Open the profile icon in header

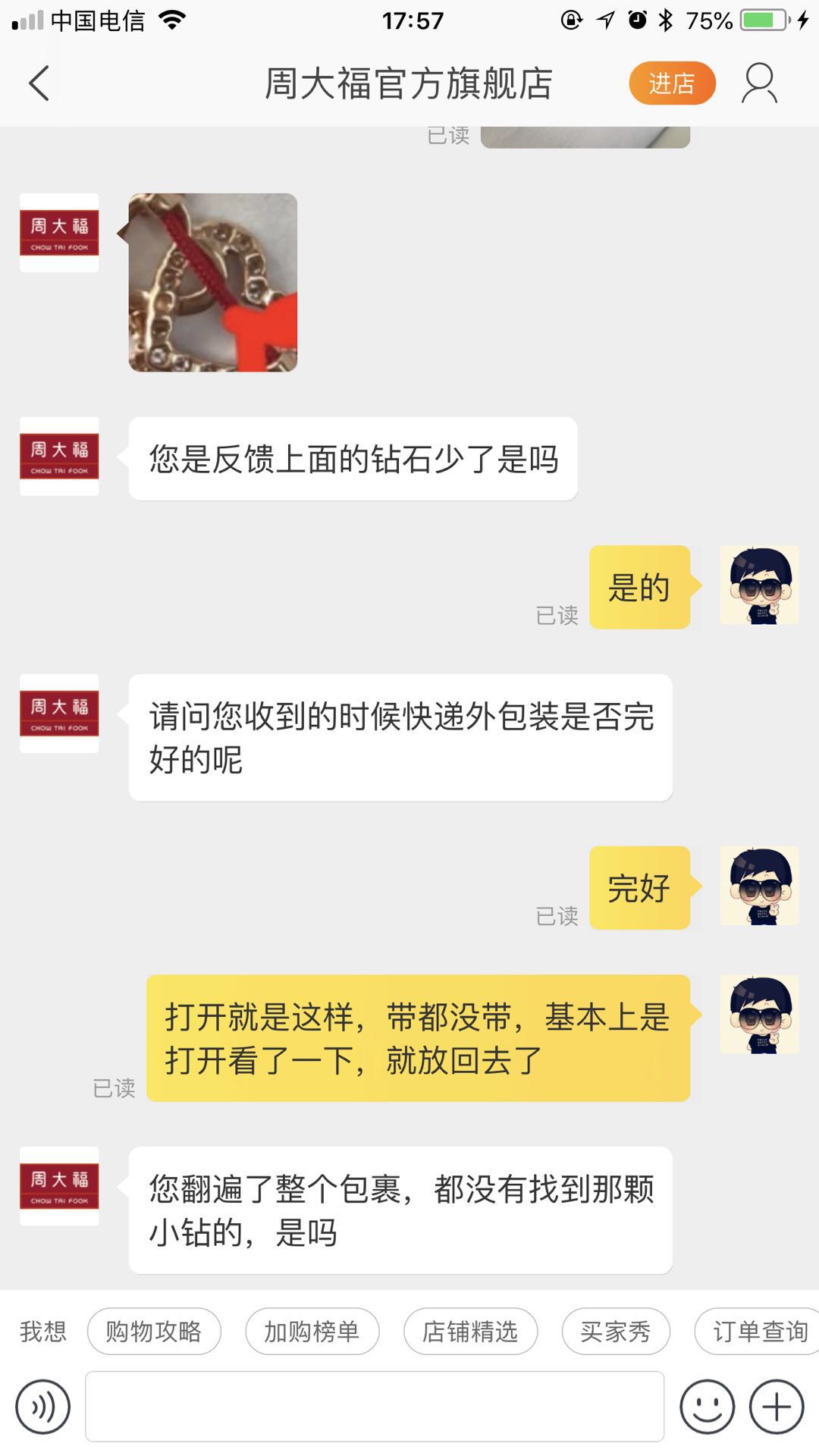point(759,83)
